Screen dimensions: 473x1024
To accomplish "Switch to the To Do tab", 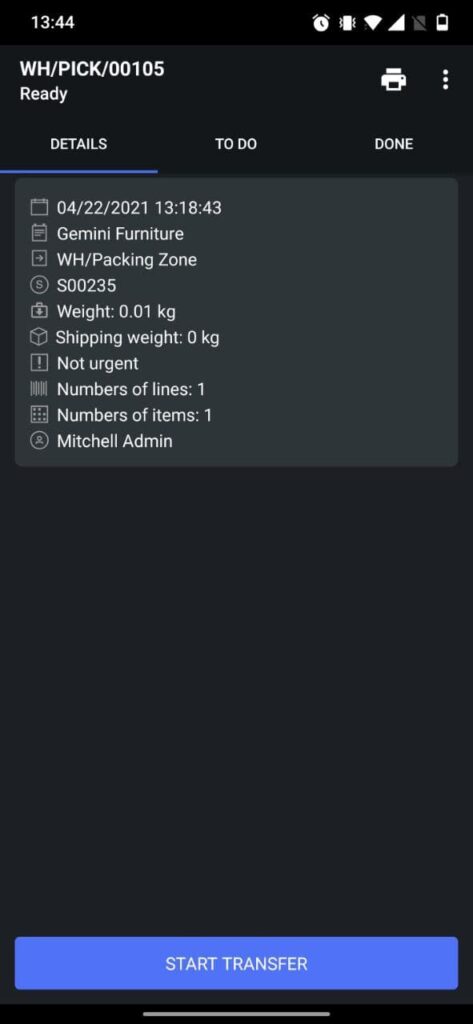I will (x=236, y=144).
